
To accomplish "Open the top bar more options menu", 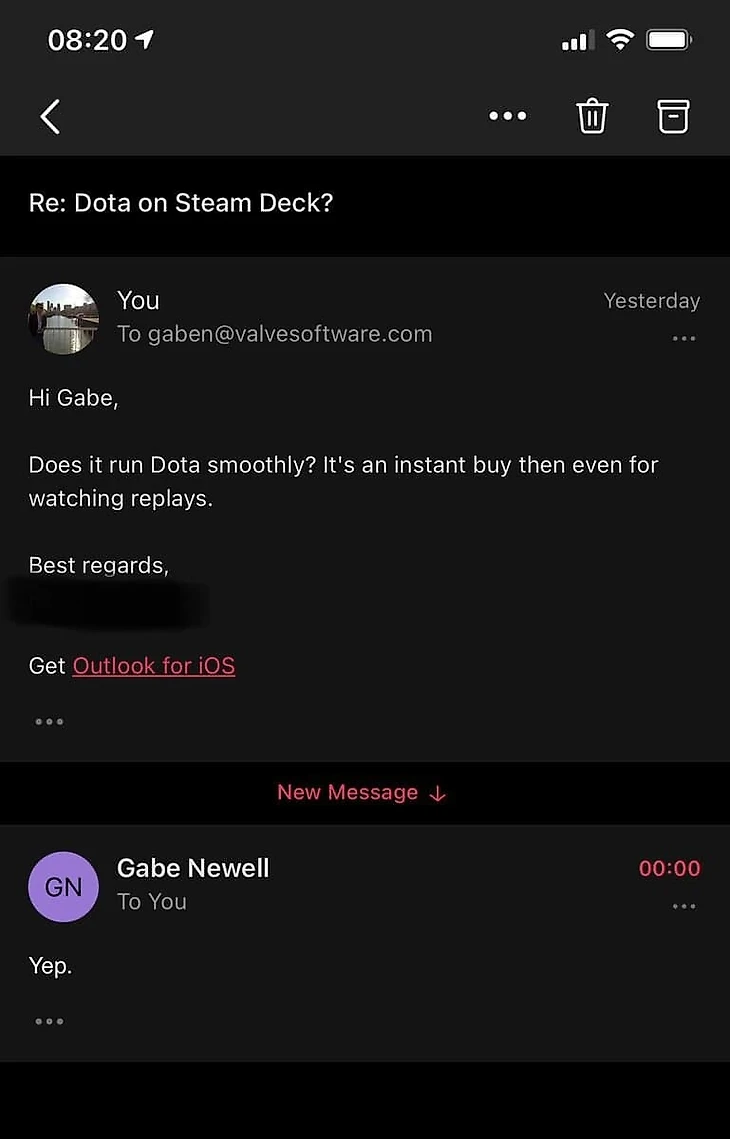I will pos(507,117).
